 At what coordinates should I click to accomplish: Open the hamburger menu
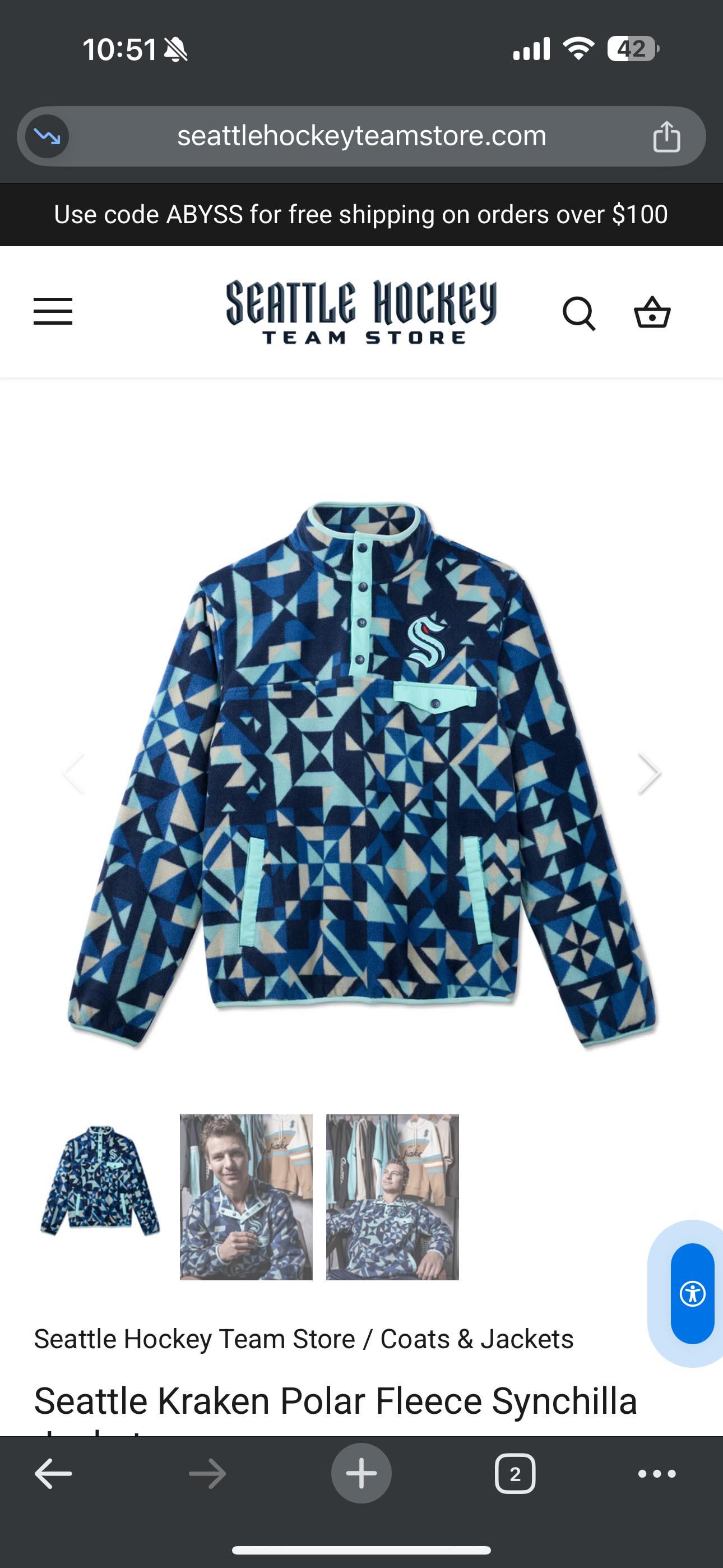pyautogui.click(x=53, y=312)
